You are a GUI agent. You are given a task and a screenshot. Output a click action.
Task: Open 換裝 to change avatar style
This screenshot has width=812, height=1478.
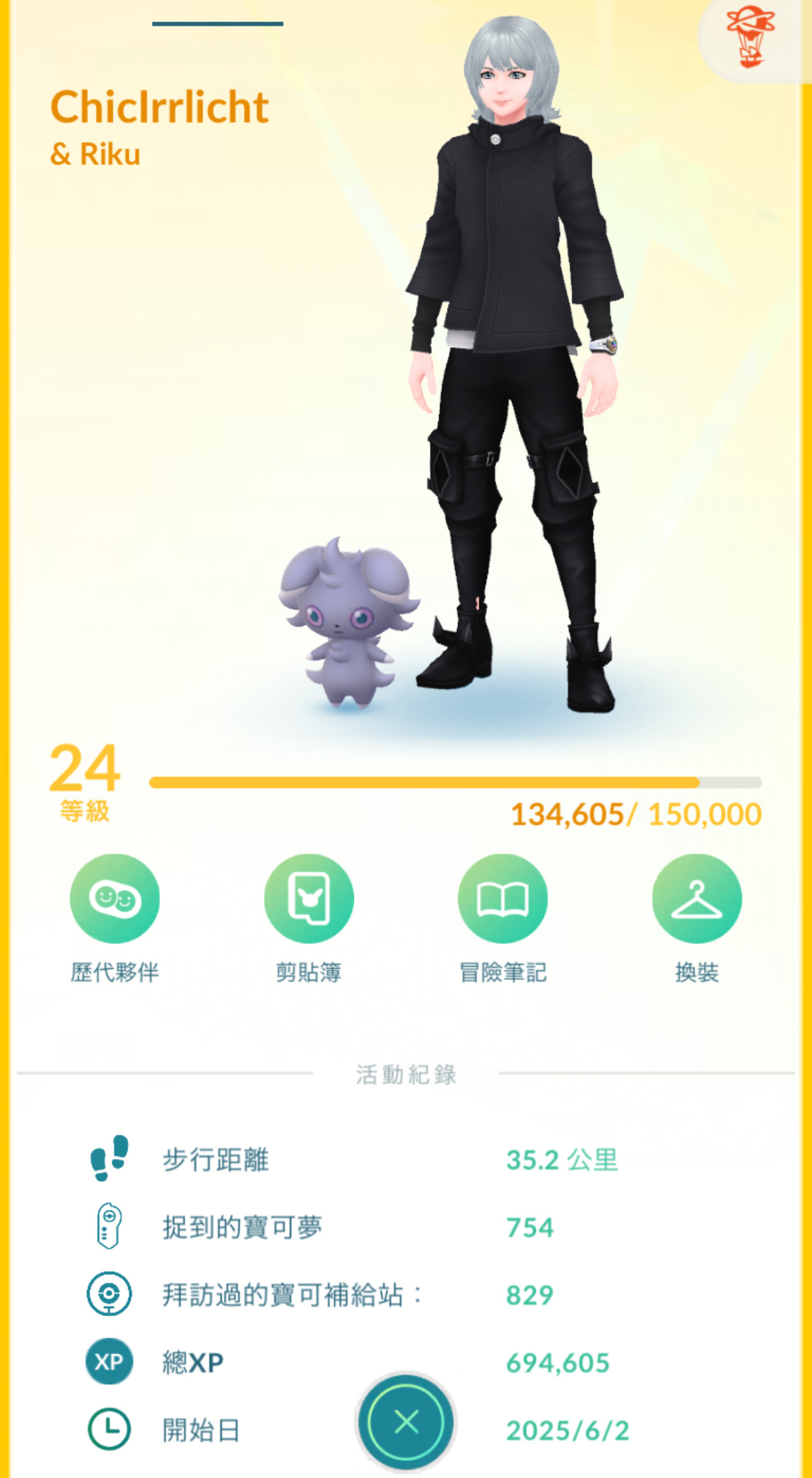click(696, 899)
